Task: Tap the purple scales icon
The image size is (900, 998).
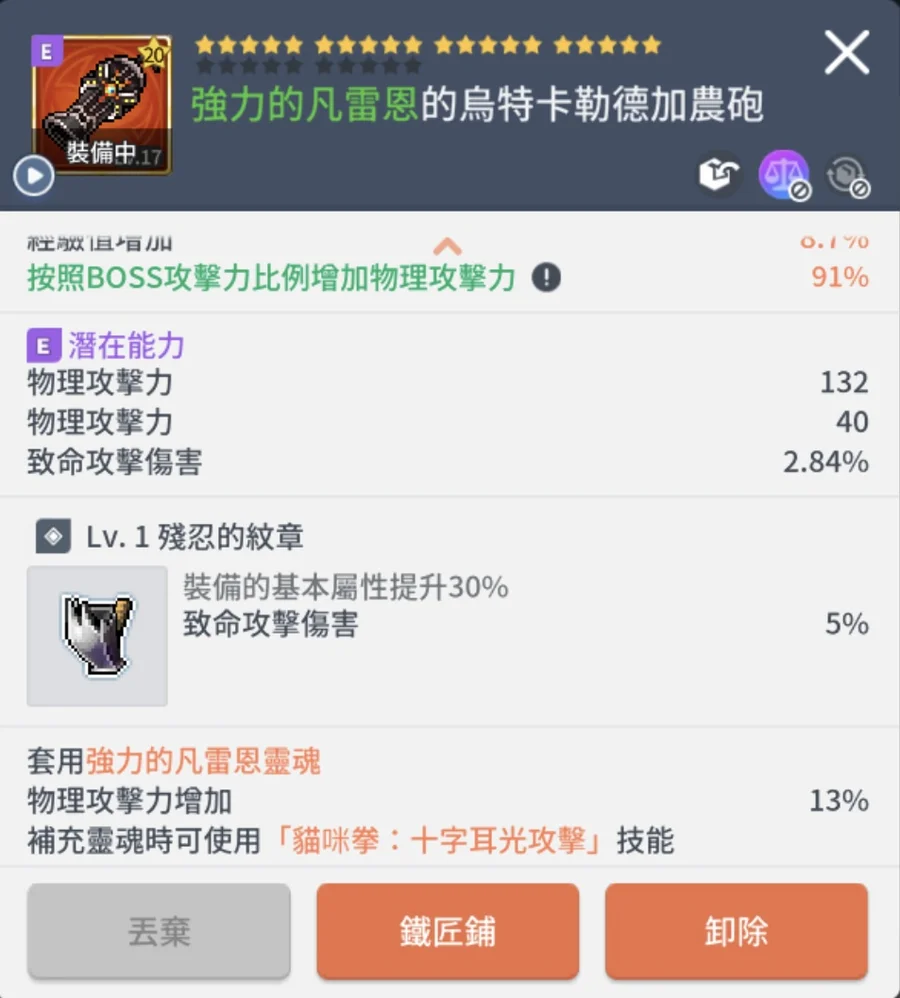Action: (782, 175)
